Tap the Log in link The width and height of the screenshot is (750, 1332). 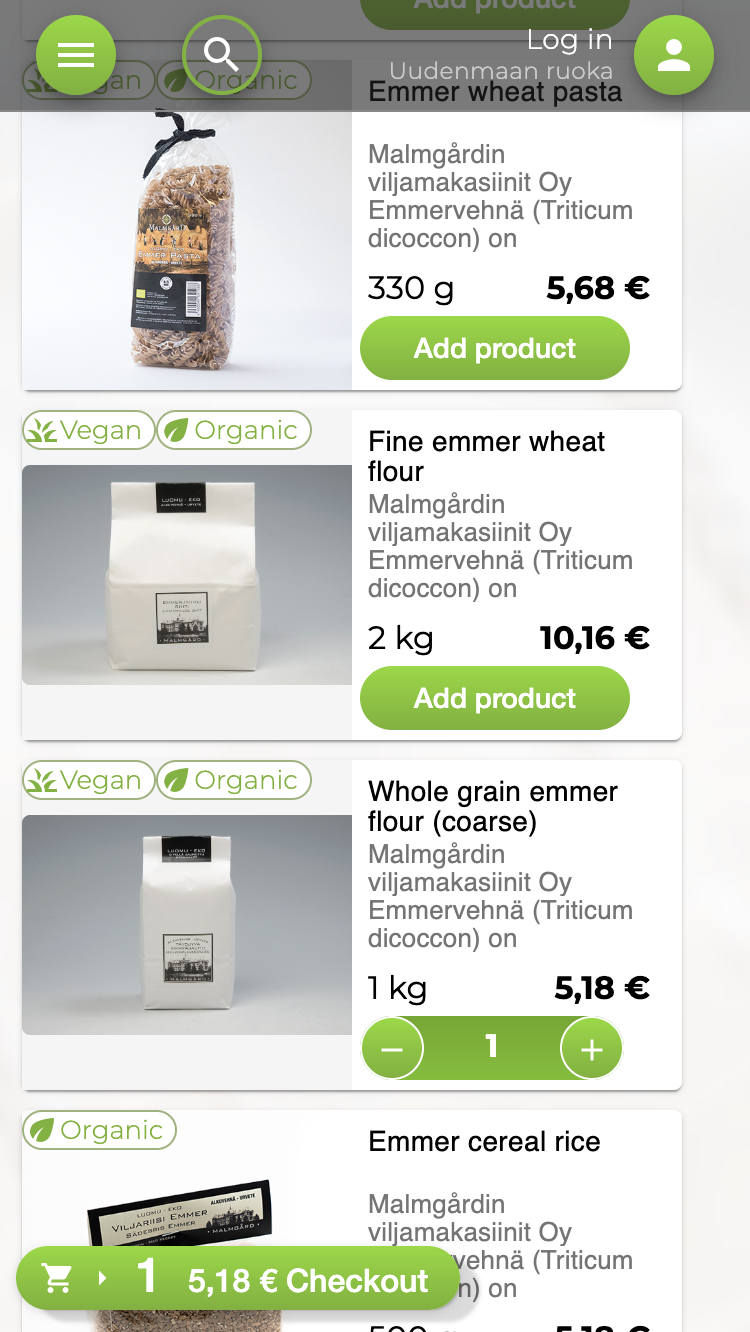click(x=569, y=39)
